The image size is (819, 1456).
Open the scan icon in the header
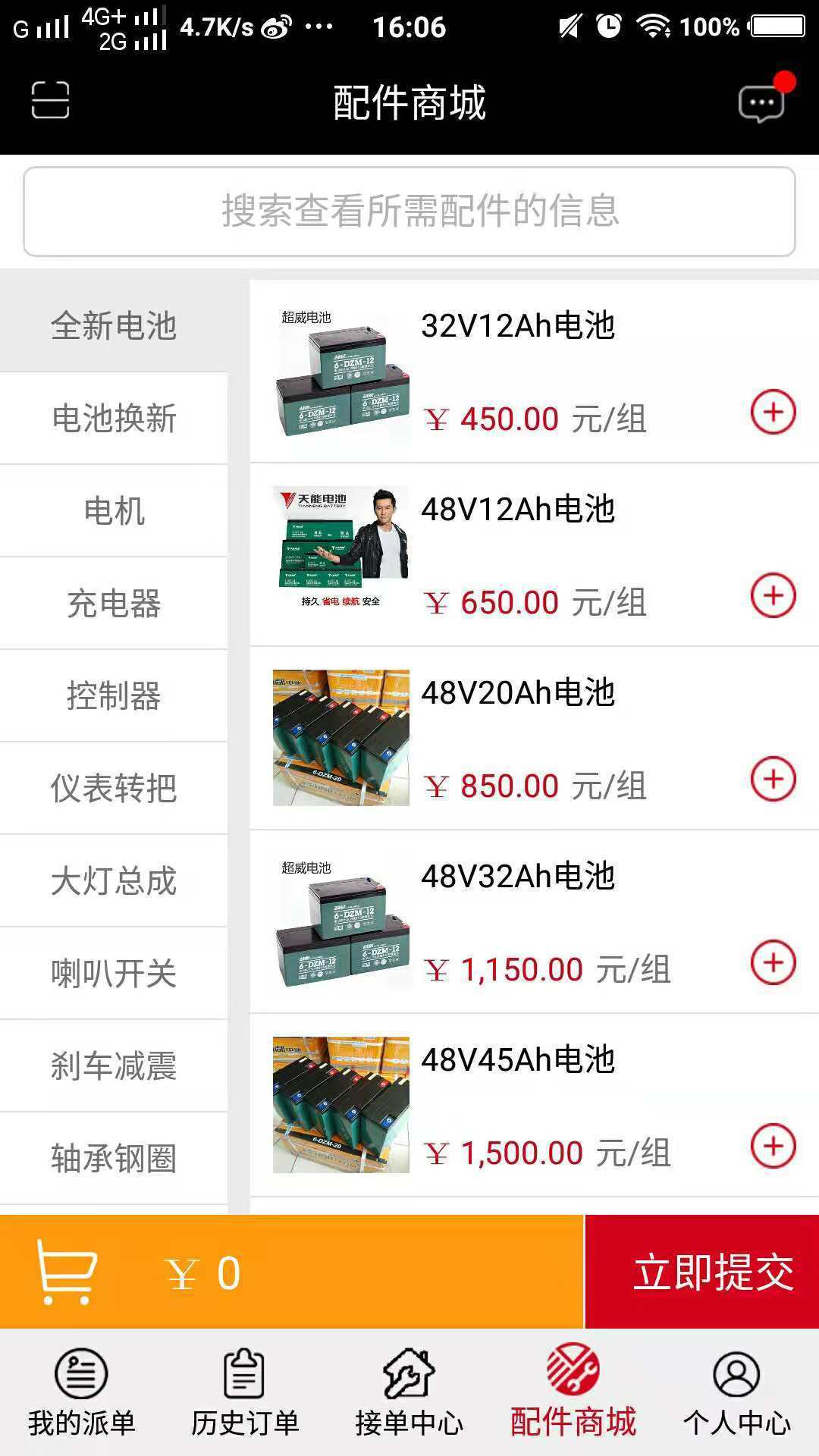[50, 101]
